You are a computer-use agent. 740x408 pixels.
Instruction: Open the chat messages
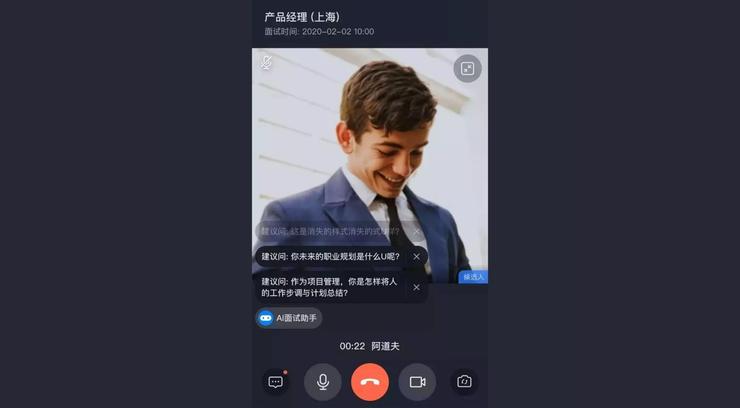(275, 382)
